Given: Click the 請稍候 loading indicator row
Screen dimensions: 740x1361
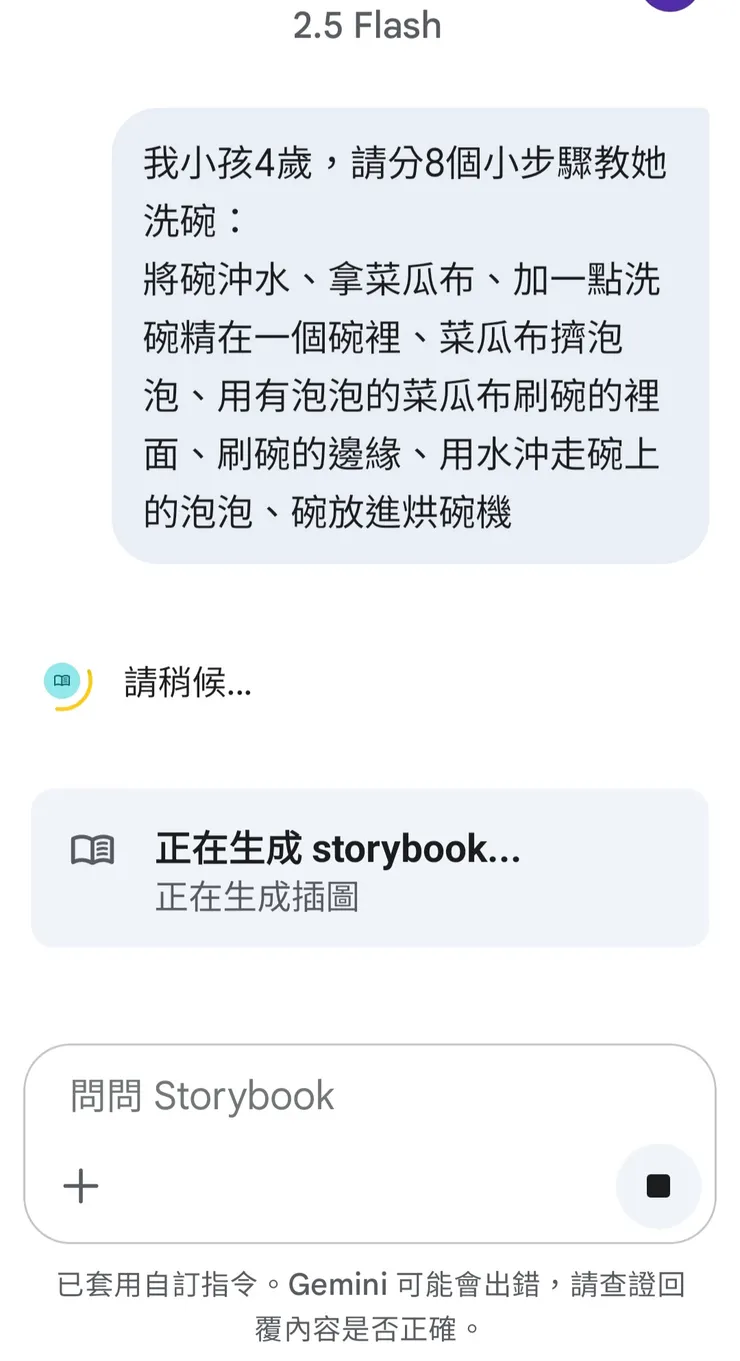Looking at the screenshot, I should (188, 683).
